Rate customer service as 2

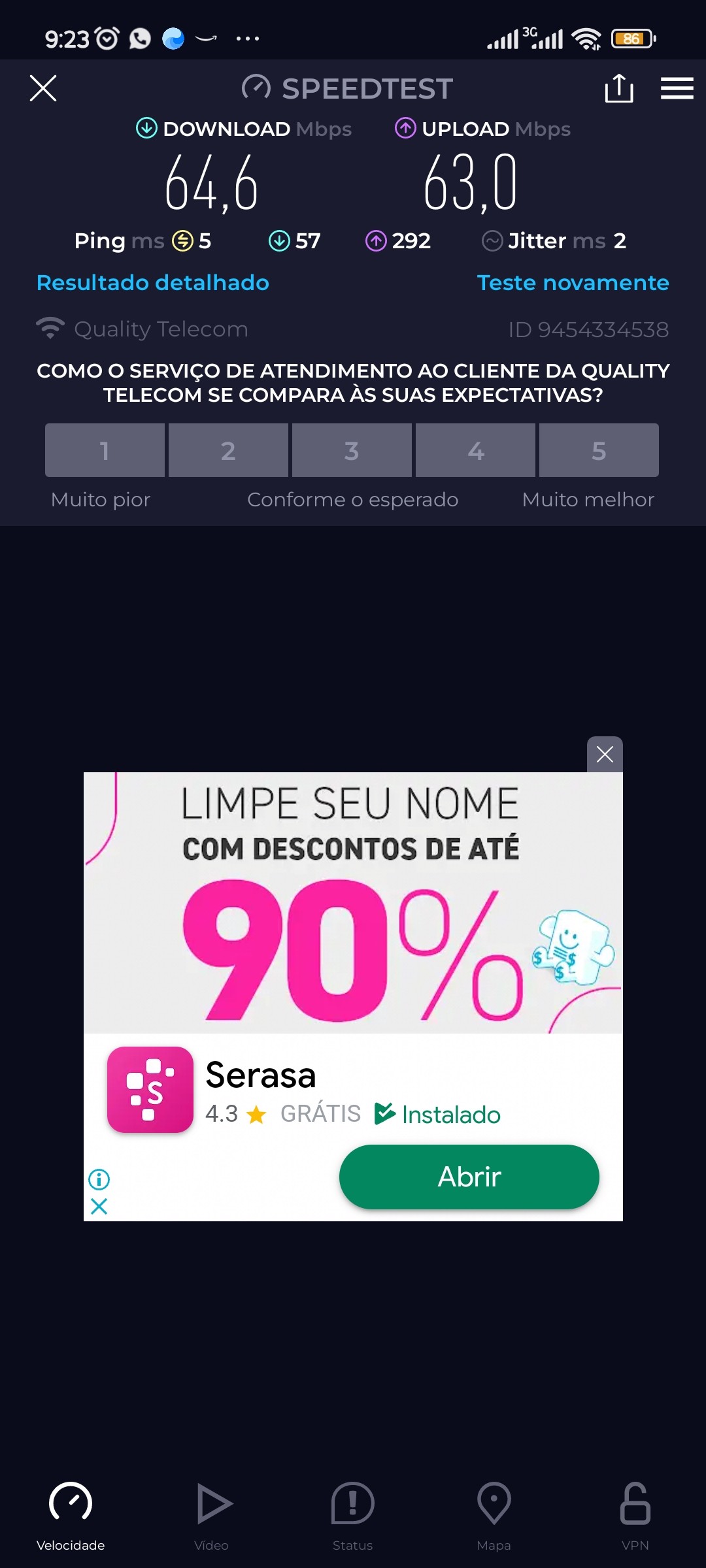pos(228,450)
